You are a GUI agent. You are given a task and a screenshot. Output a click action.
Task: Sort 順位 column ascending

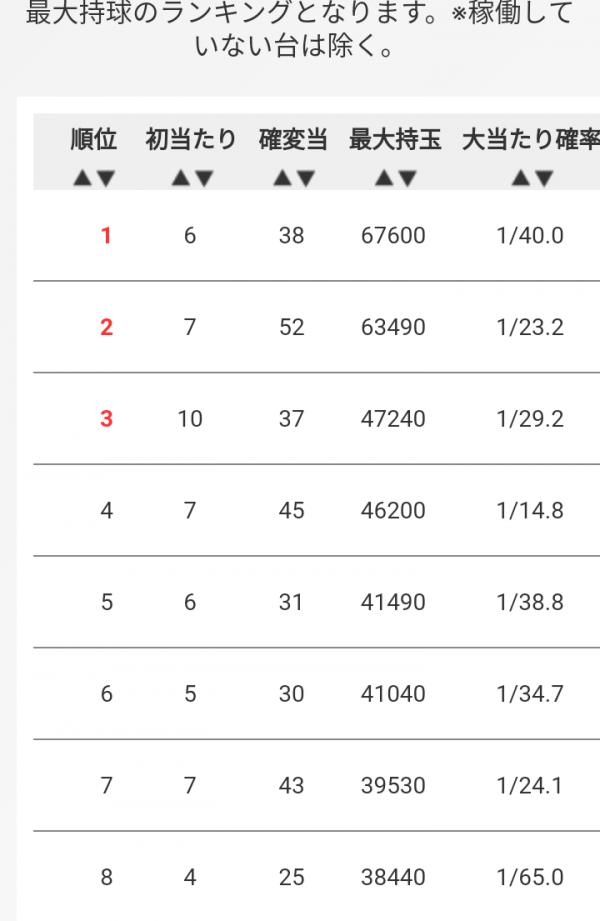[82, 179]
